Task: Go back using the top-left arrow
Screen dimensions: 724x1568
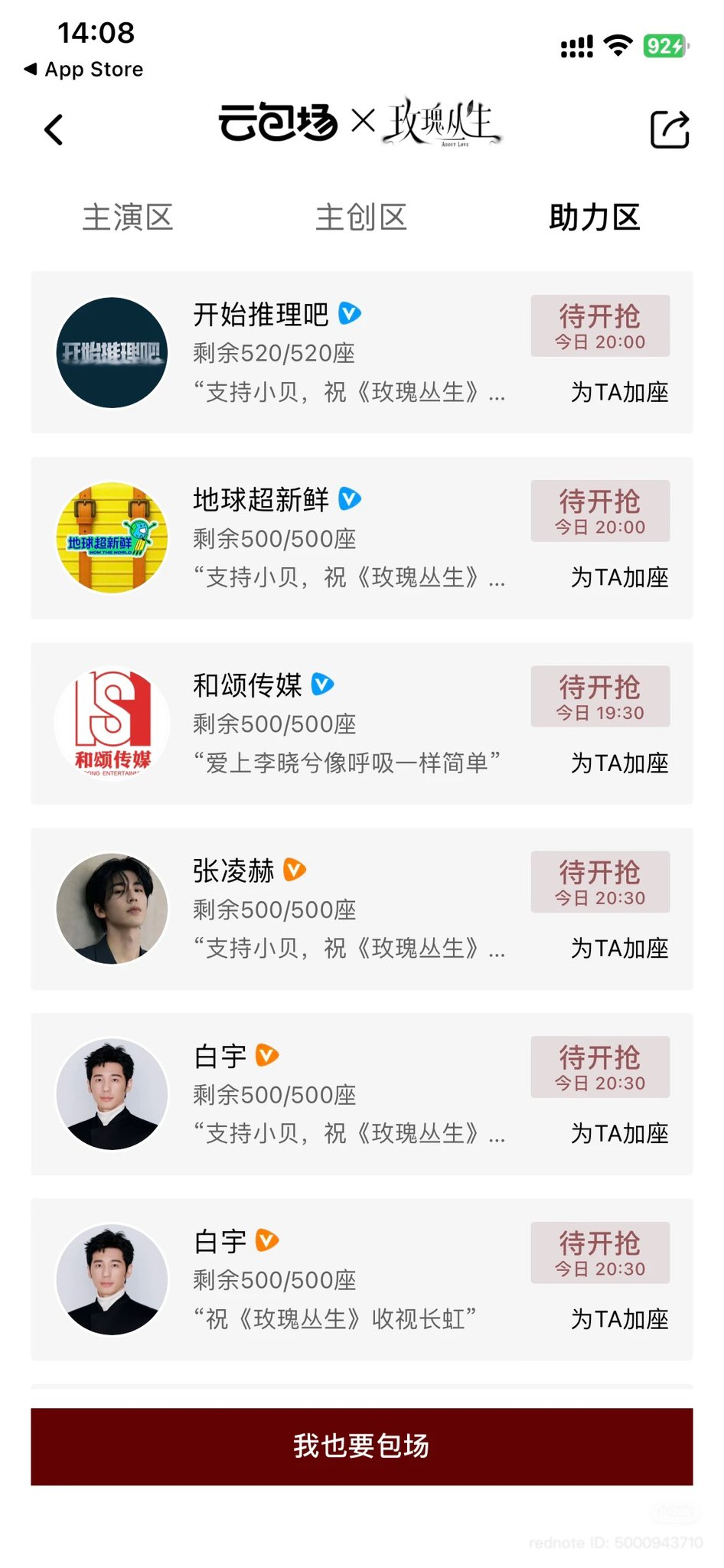Action: [x=54, y=129]
